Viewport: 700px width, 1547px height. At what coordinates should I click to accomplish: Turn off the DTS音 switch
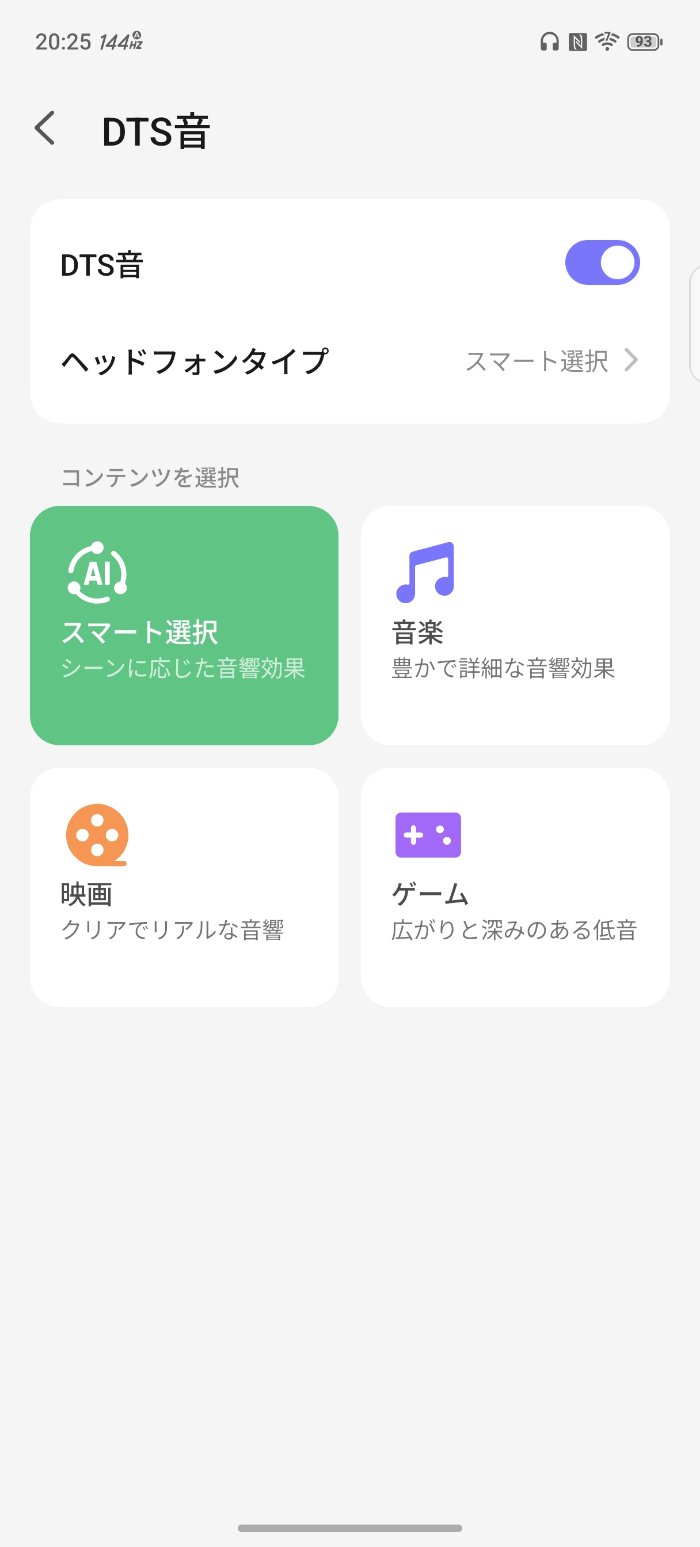pyautogui.click(x=602, y=264)
